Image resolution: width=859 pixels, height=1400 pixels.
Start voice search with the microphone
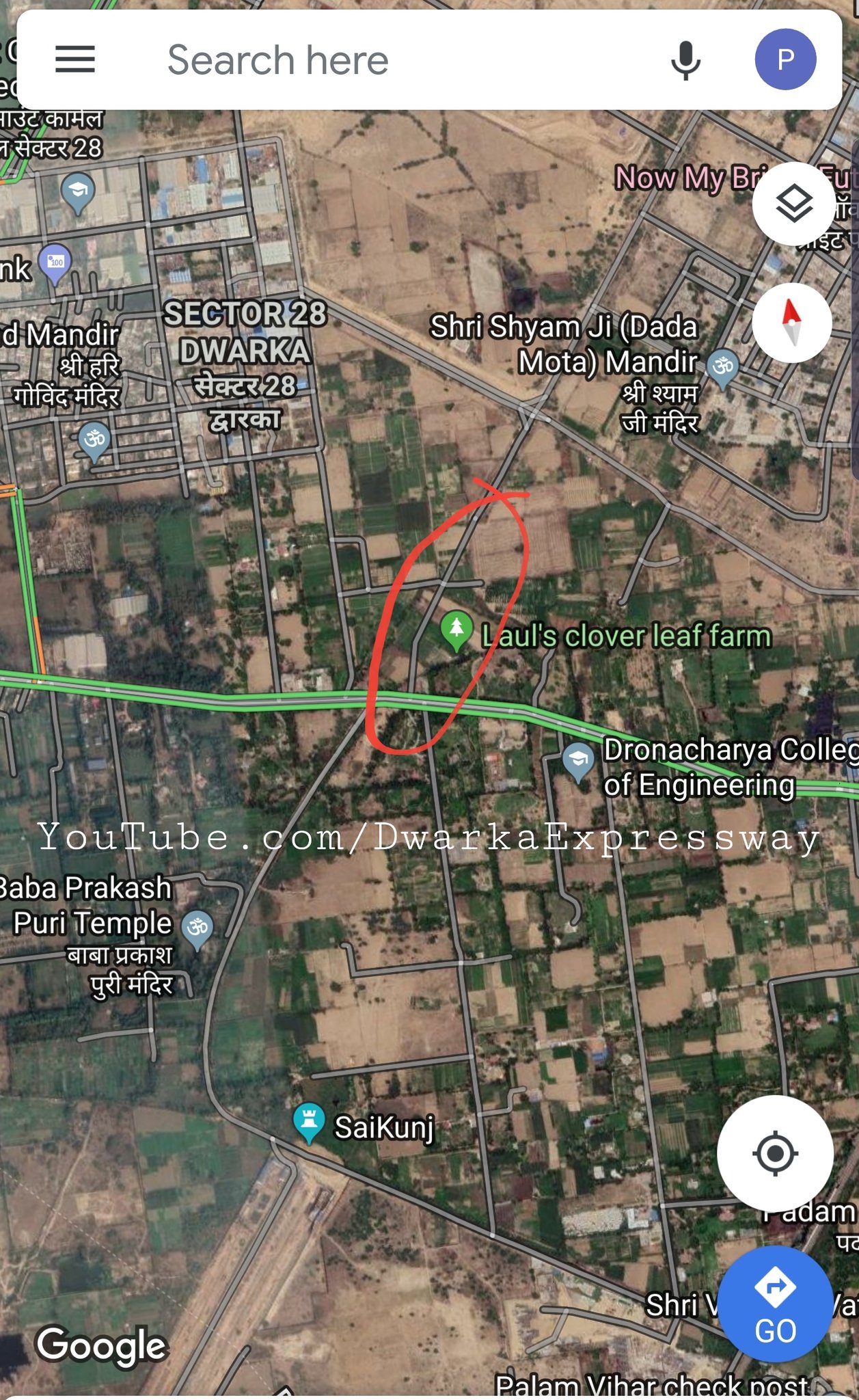[685, 60]
